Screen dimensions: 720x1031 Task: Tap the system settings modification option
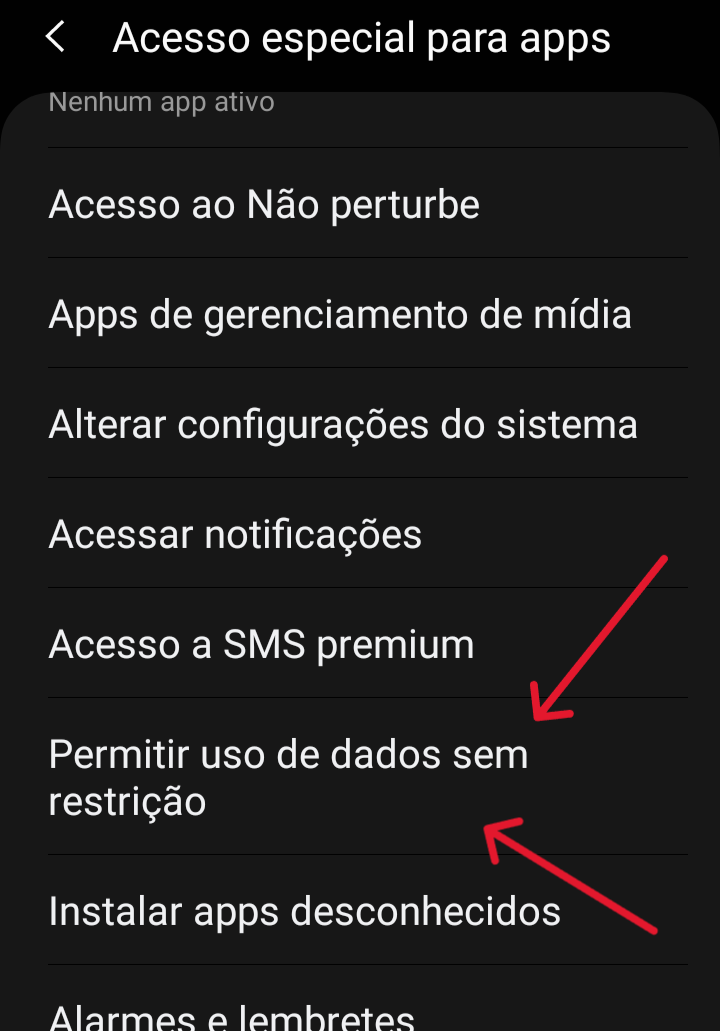click(342, 424)
